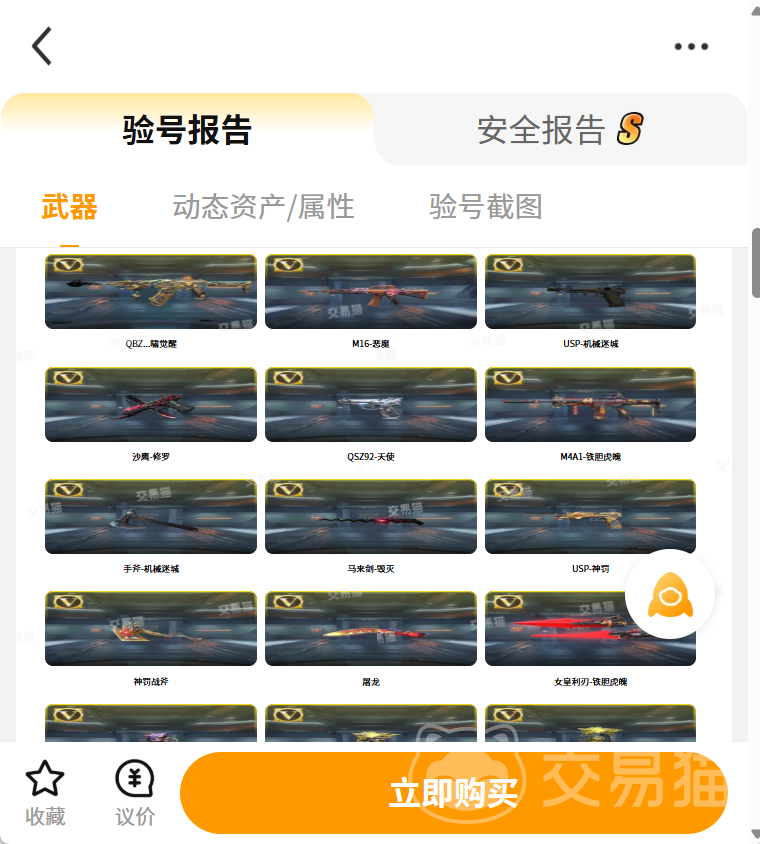Switch to the 验号报告 tab
The width and height of the screenshot is (760, 844).
187,130
